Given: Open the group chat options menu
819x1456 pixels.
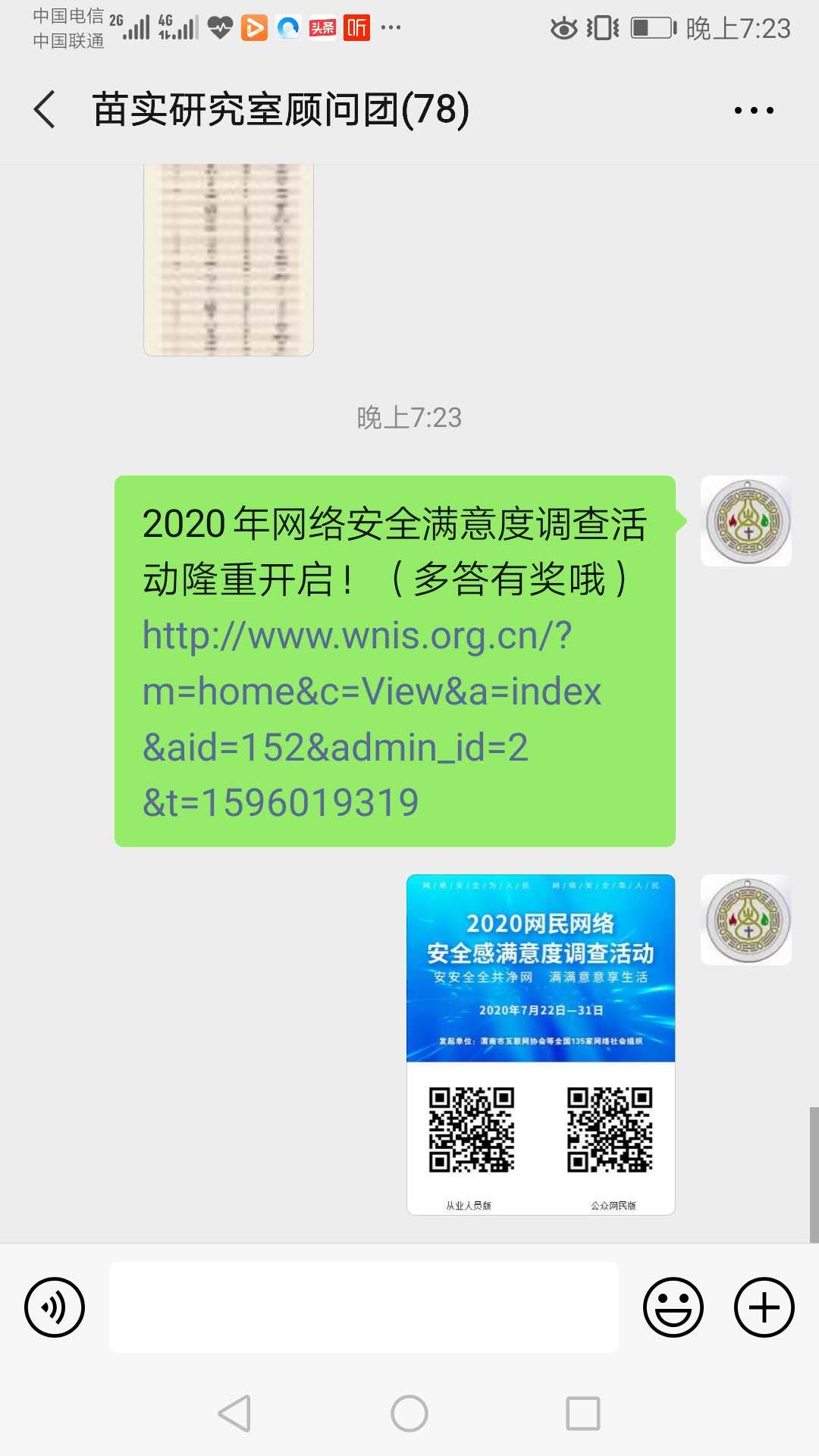Looking at the screenshot, I should (x=754, y=111).
